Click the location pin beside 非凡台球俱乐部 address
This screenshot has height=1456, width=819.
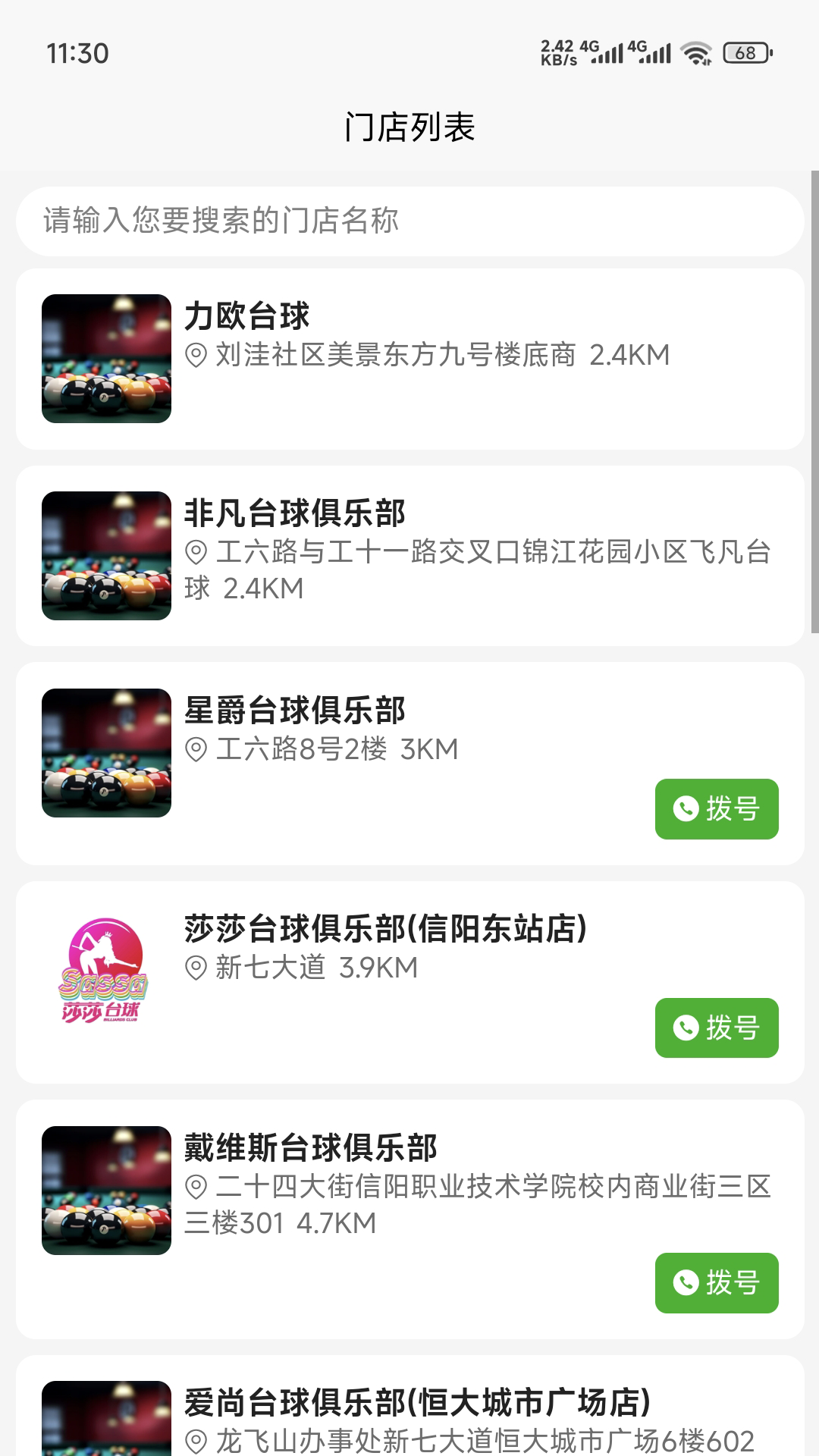tap(196, 551)
